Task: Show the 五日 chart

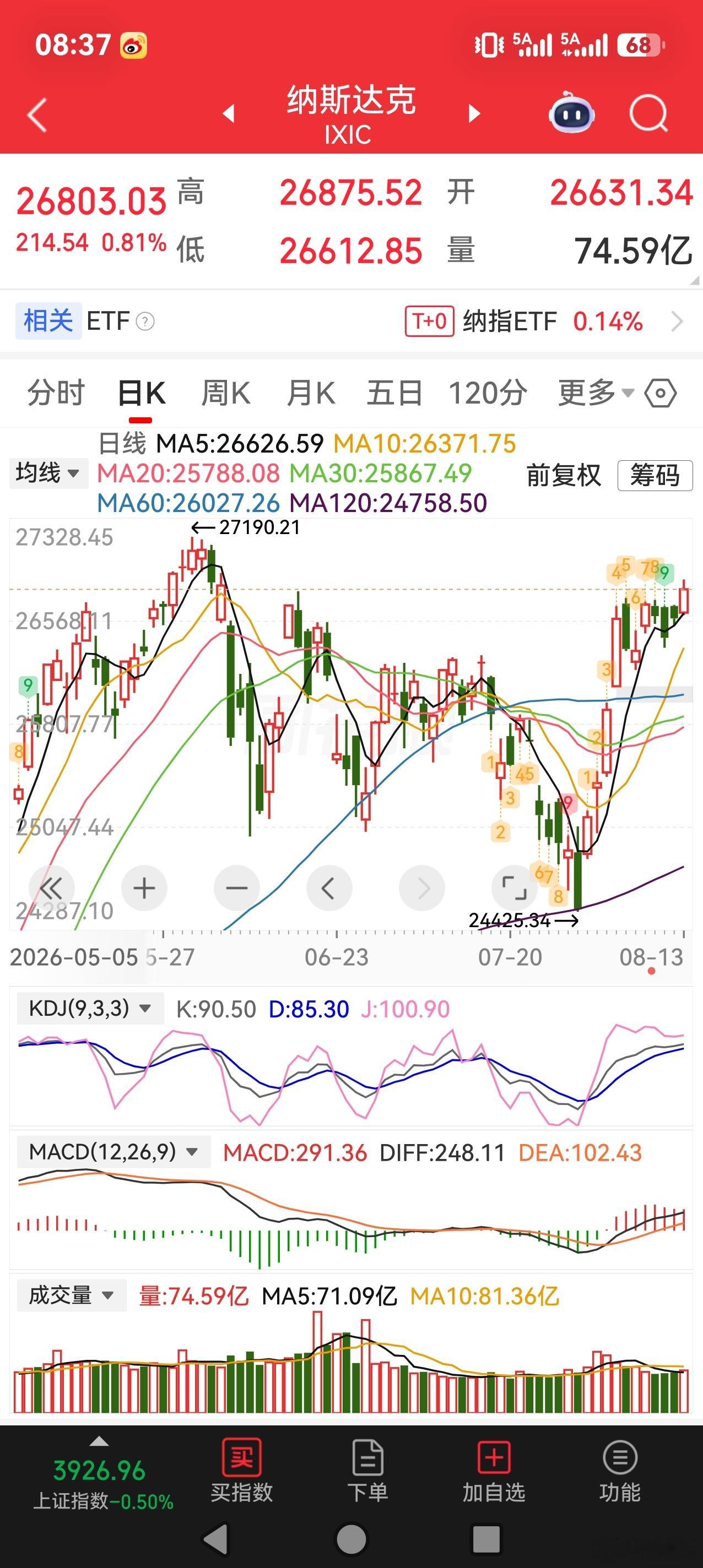Action: coord(395,393)
